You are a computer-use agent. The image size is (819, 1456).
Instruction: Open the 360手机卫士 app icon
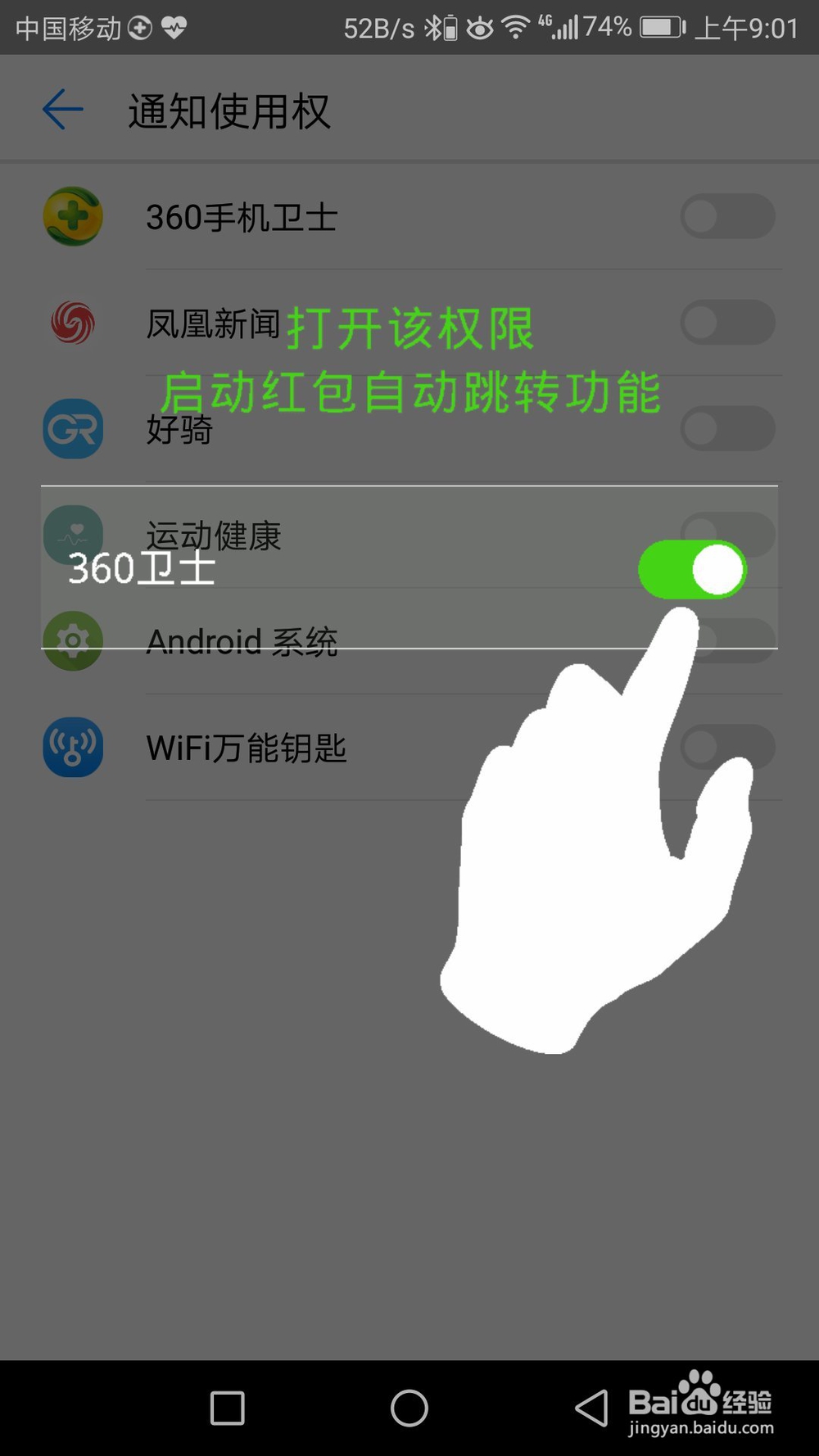74,216
